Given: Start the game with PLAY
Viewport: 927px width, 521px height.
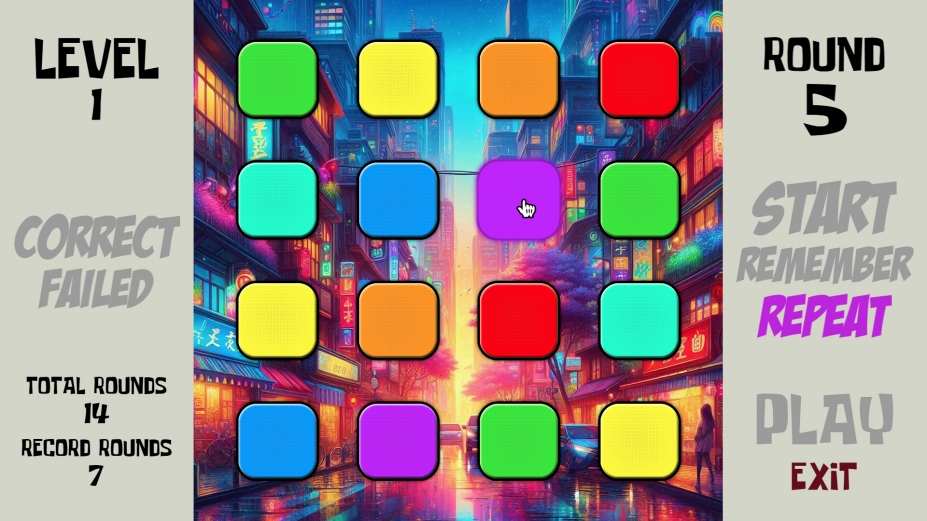Looking at the screenshot, I should (x=823, y=420).
